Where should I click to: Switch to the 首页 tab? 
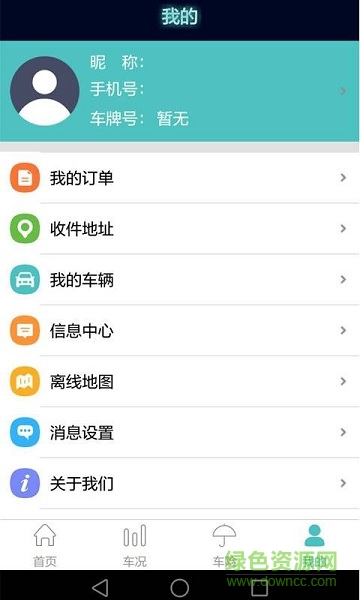pyautogui.click(x=45, y=545)
